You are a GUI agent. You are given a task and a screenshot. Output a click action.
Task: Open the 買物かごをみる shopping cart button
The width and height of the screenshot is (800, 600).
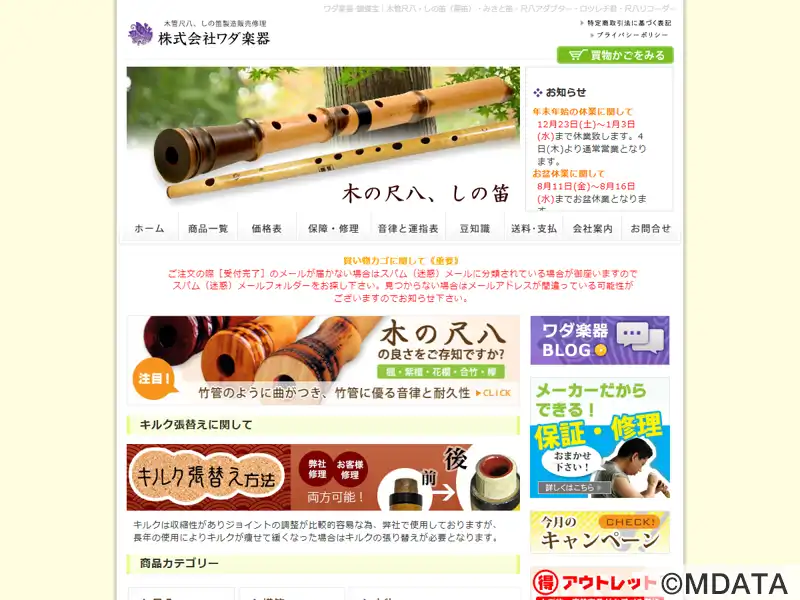615,56
